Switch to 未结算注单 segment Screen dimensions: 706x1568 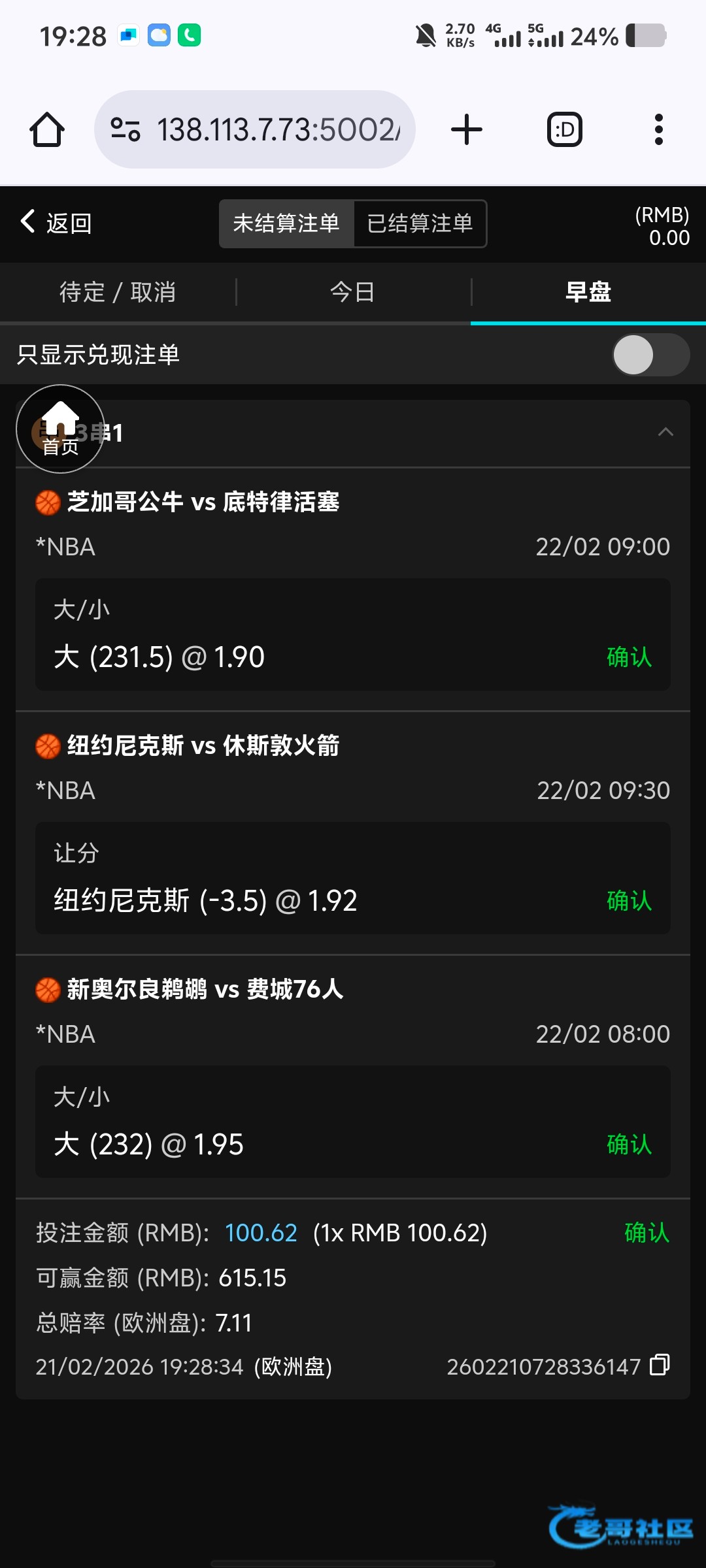pos(286,223)
